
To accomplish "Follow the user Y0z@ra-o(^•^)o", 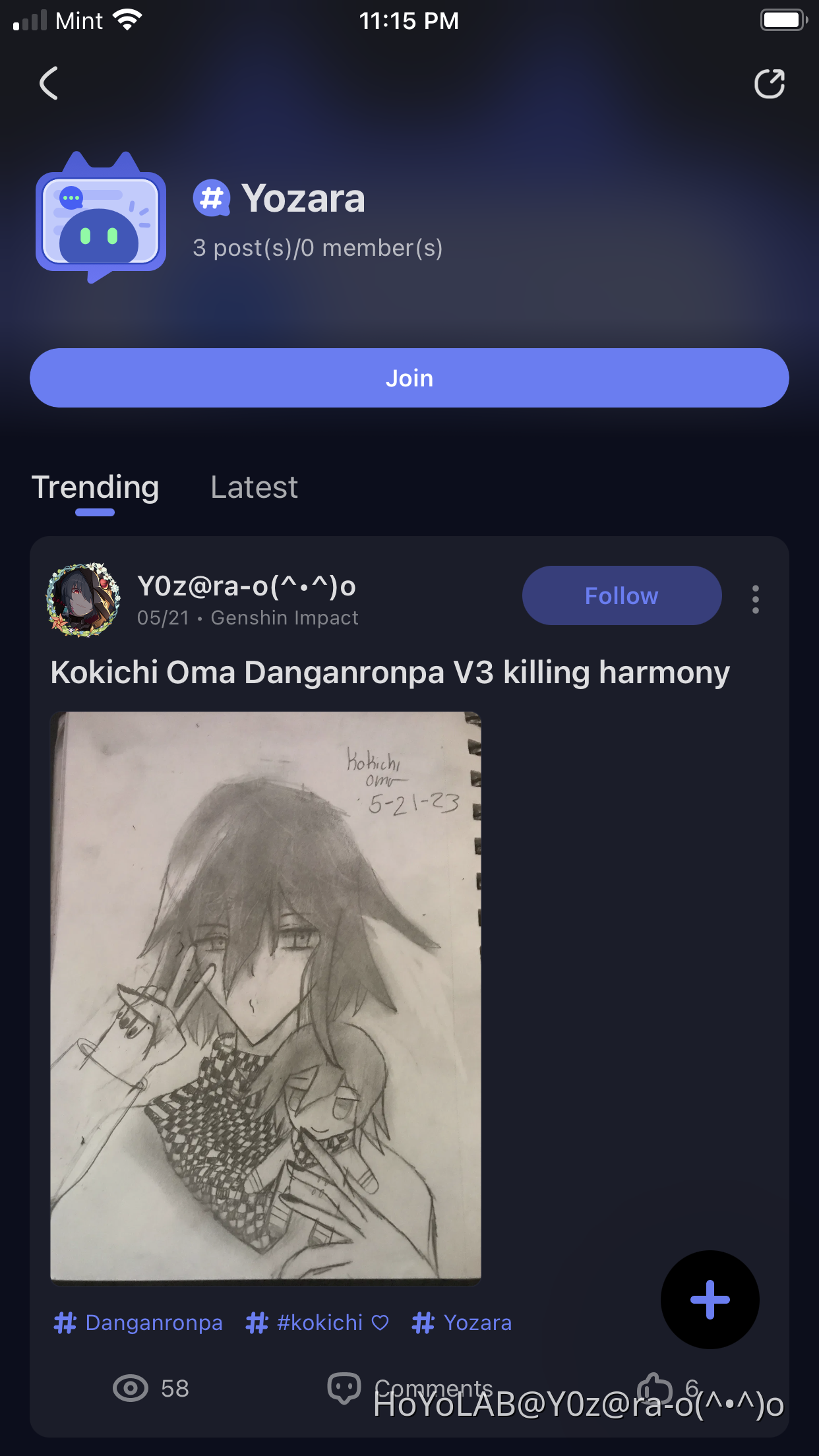I will pyautogui.click(x=621, y=595).
